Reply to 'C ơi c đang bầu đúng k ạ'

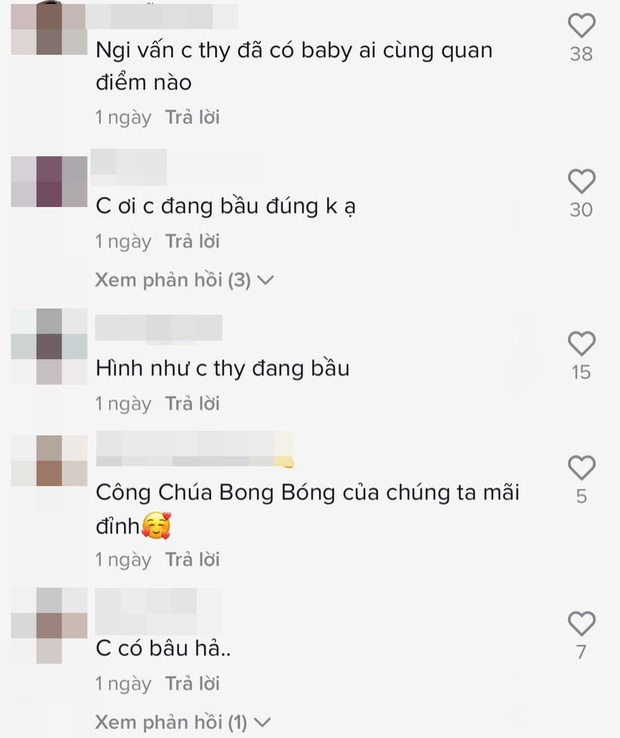point(192,241)
